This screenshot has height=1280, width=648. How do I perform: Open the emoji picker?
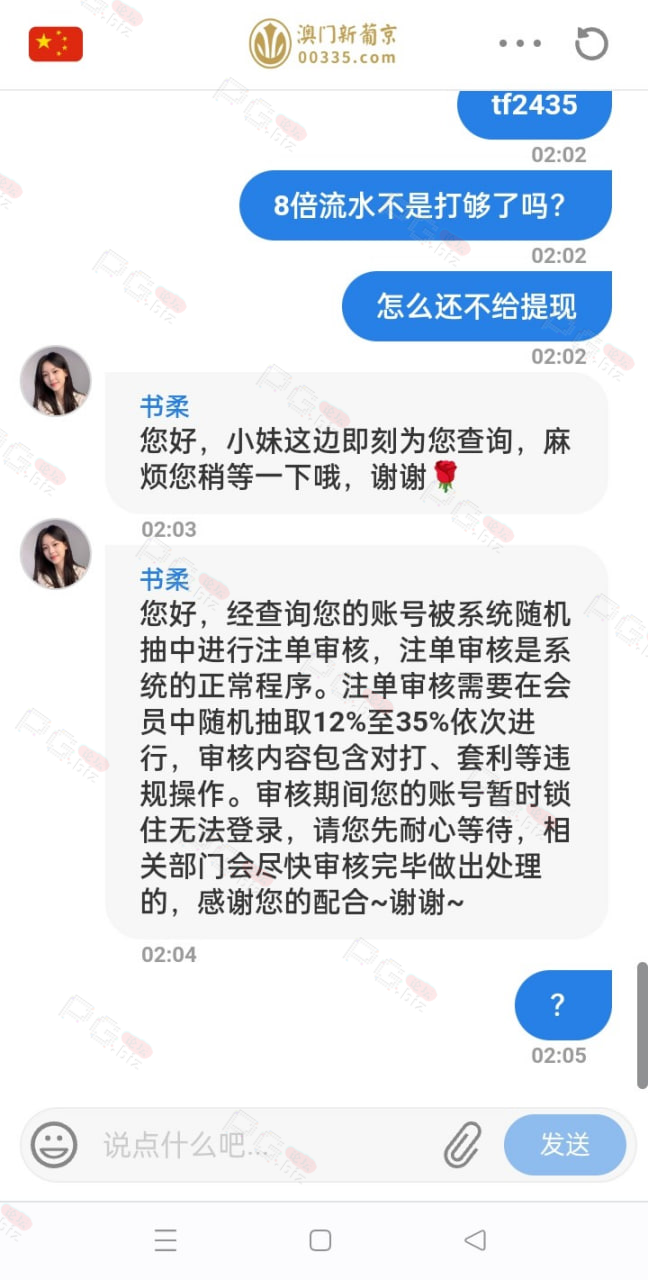click(x=54, y=1145)
